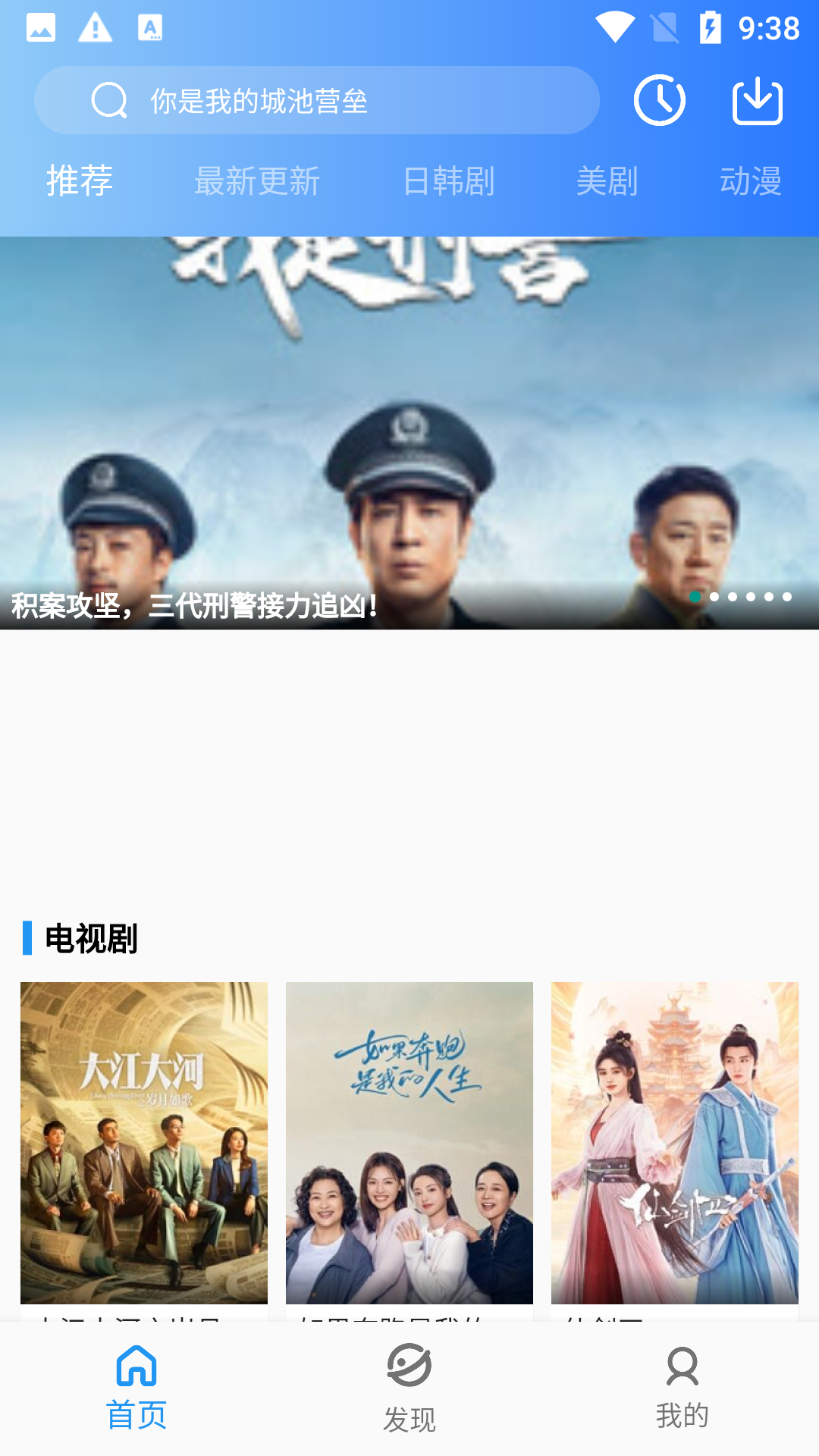The width and height of the screenshot is (819, 1456).
Task: Switch to the 发现 tab
Action: (x=409, y=1388)
